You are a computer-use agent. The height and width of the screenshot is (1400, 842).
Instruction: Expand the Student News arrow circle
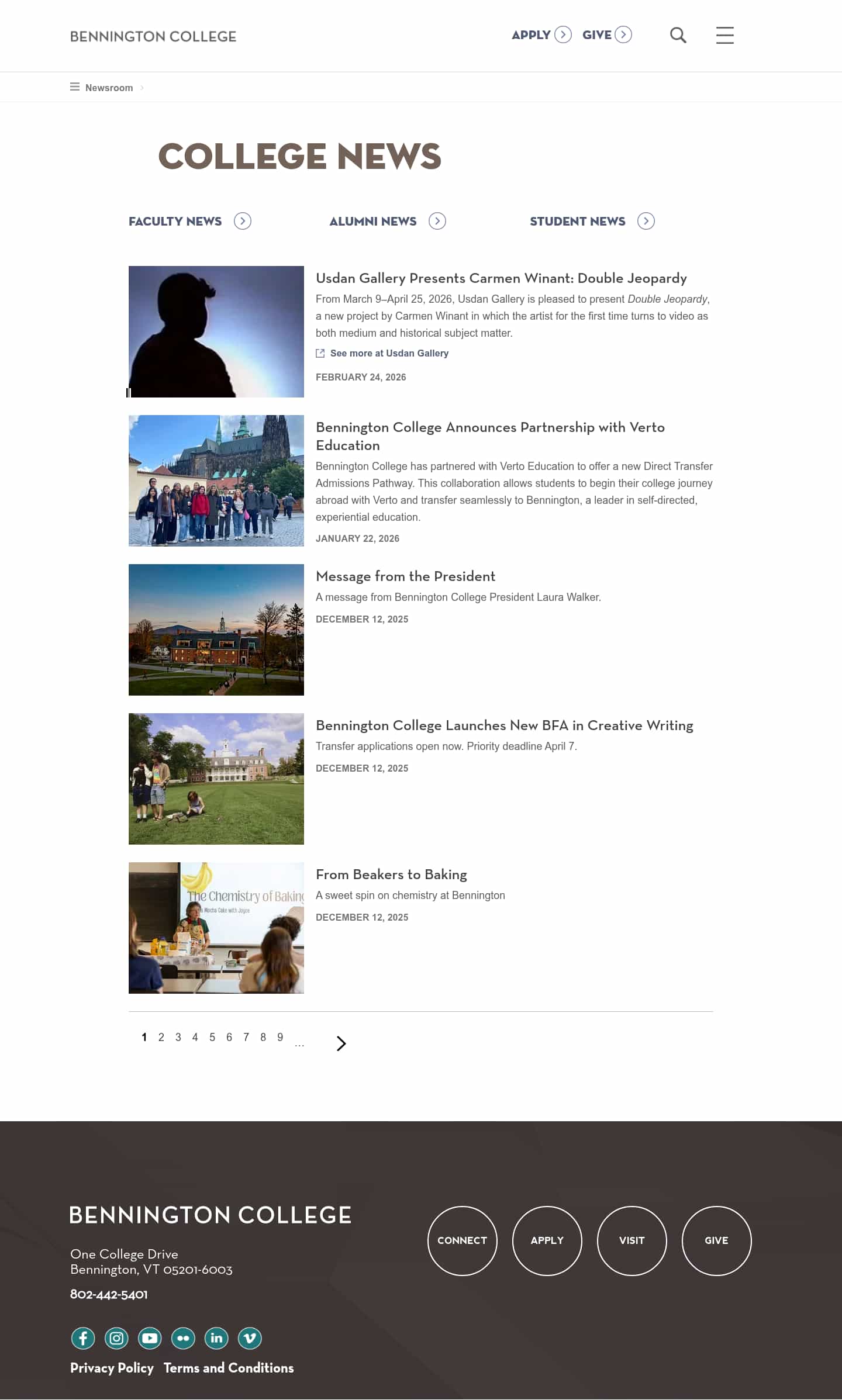(x=646, y=221)
